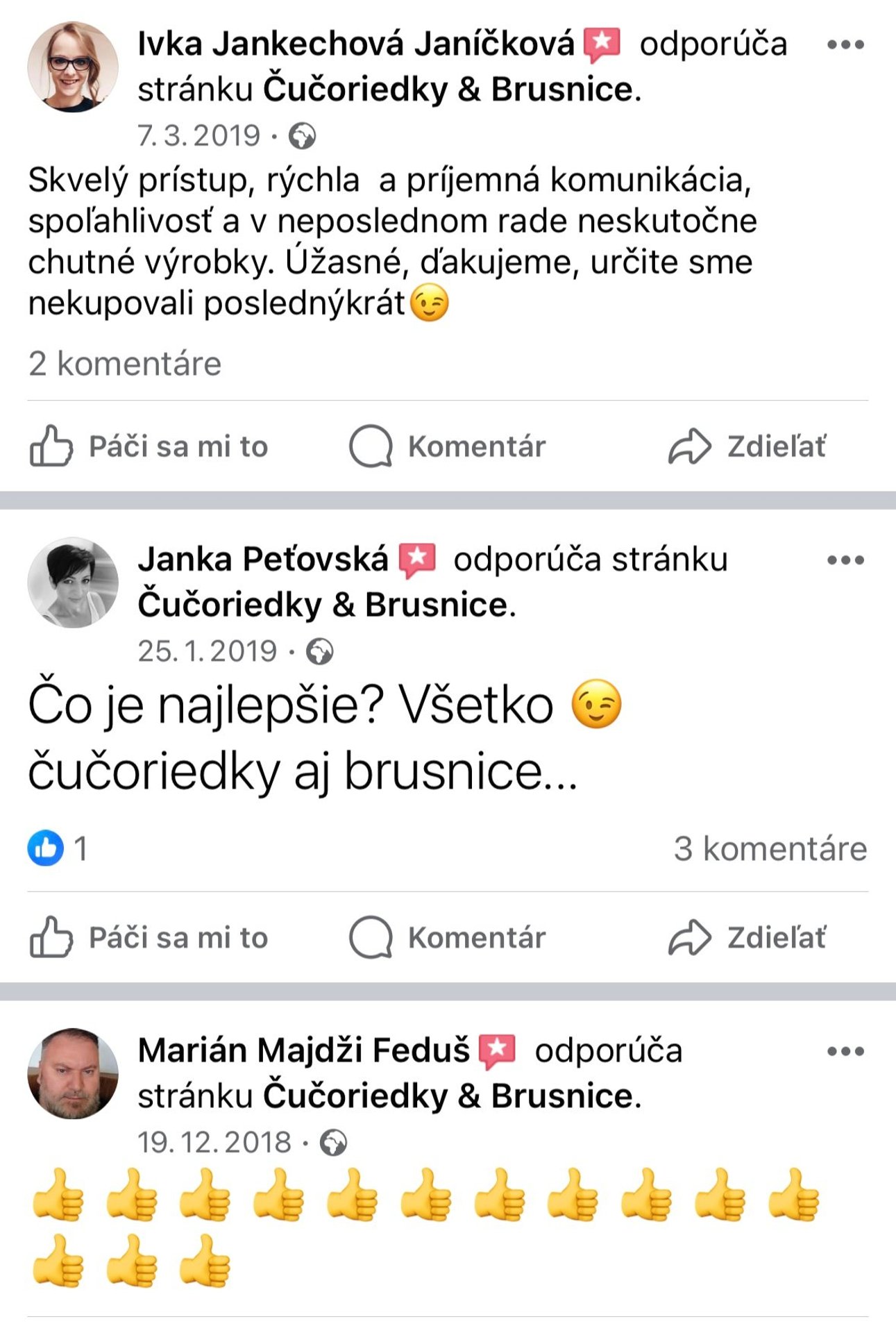Viewport: 896px width, 1333px height.
Task: View 3 komentáre on Janka's post
Action: [770, 848]
